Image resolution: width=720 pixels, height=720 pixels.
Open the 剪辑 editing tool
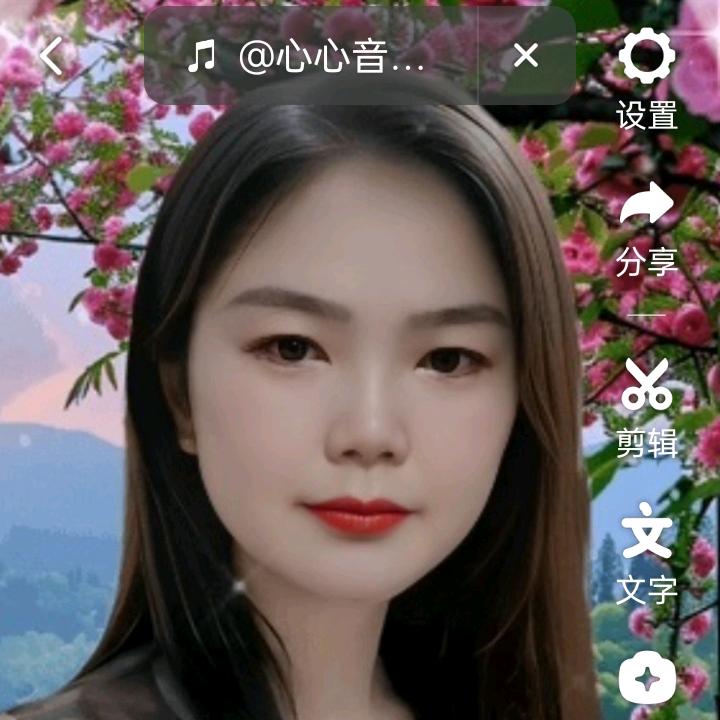647,409
